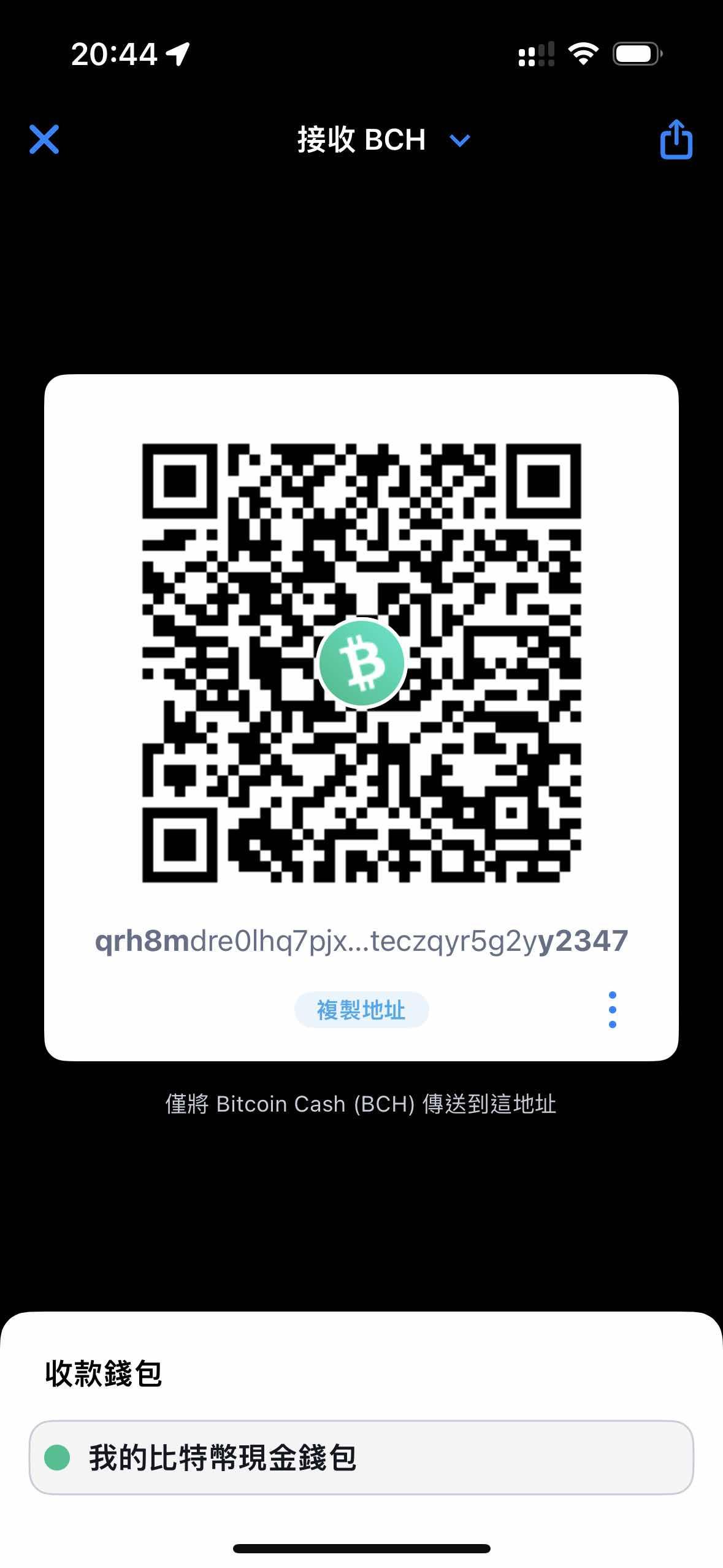Close the receive BCH screen

44,139
